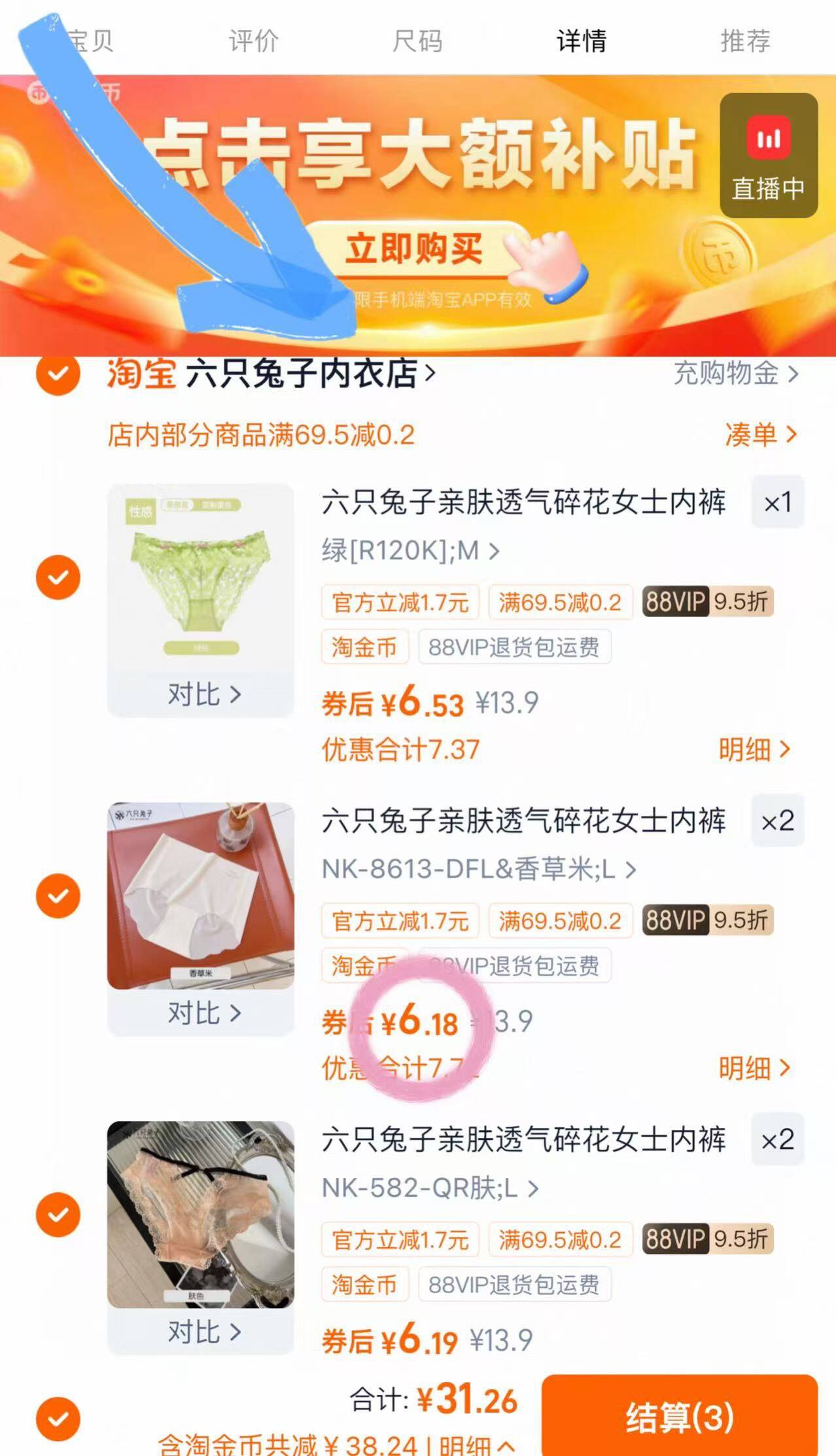Go to the 推荐 tab
Screen dimensions: 836x1456
pos(745,41)
